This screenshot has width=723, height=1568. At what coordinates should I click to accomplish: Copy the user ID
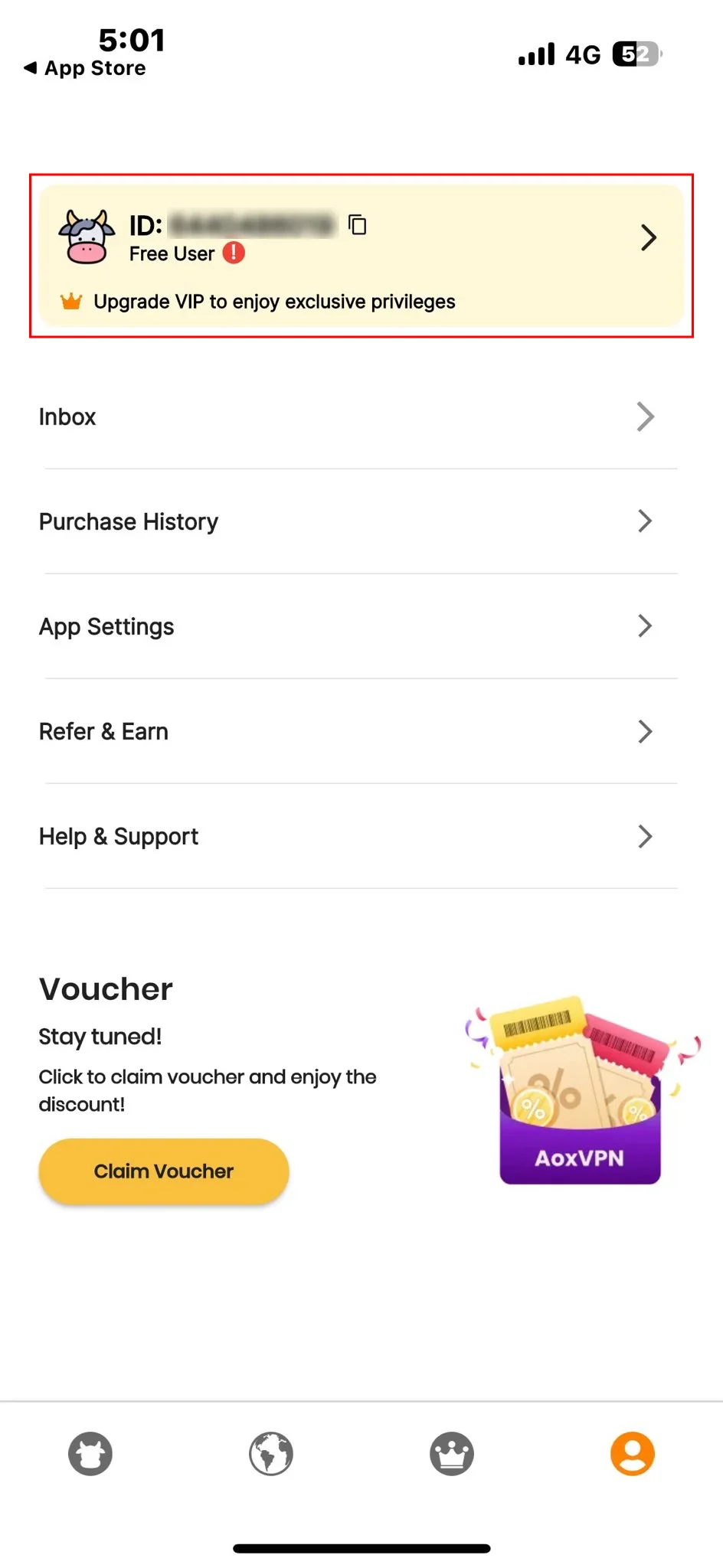[x=358, y=225]
